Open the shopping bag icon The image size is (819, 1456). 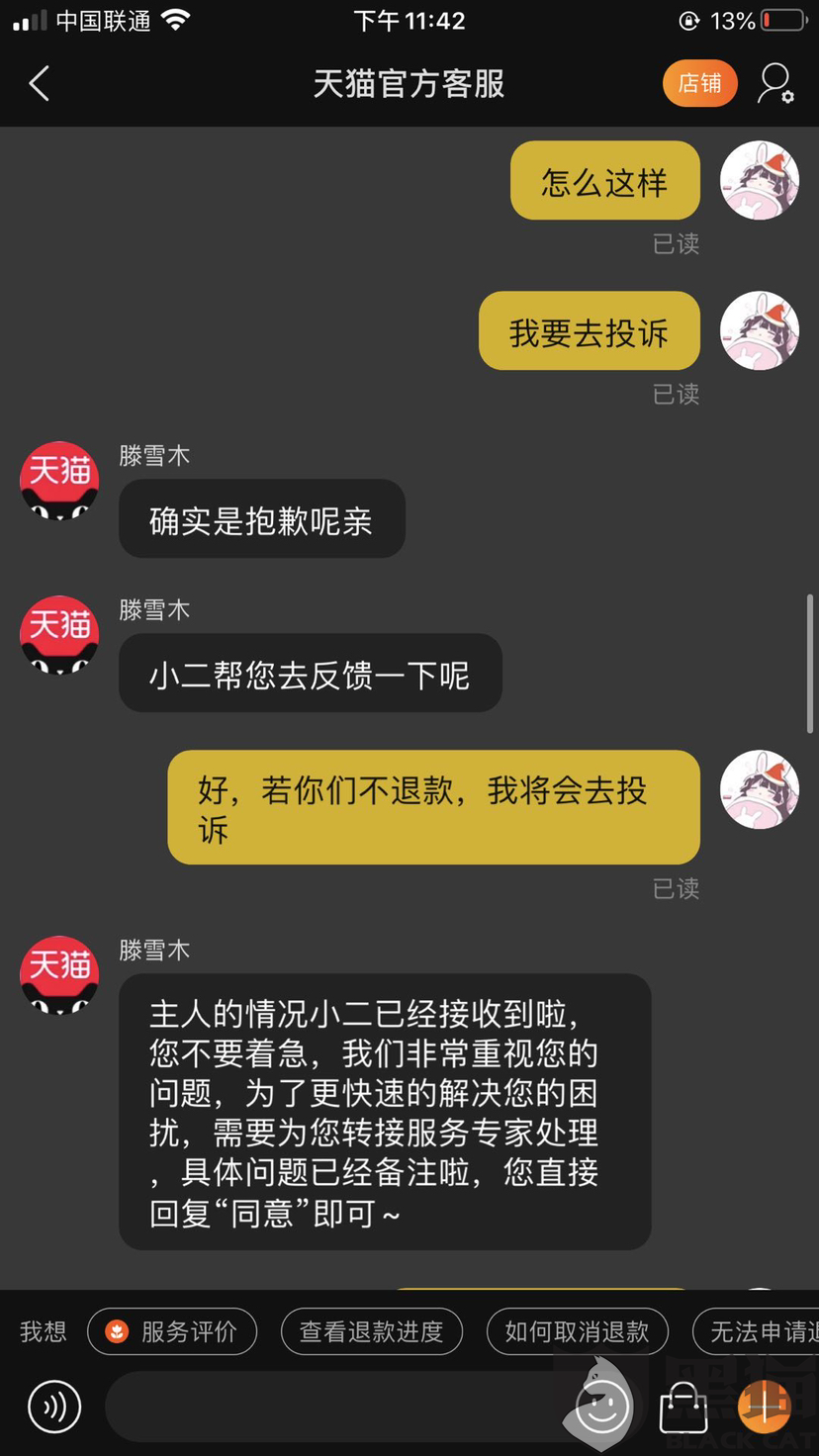(x=683, y=1407)
